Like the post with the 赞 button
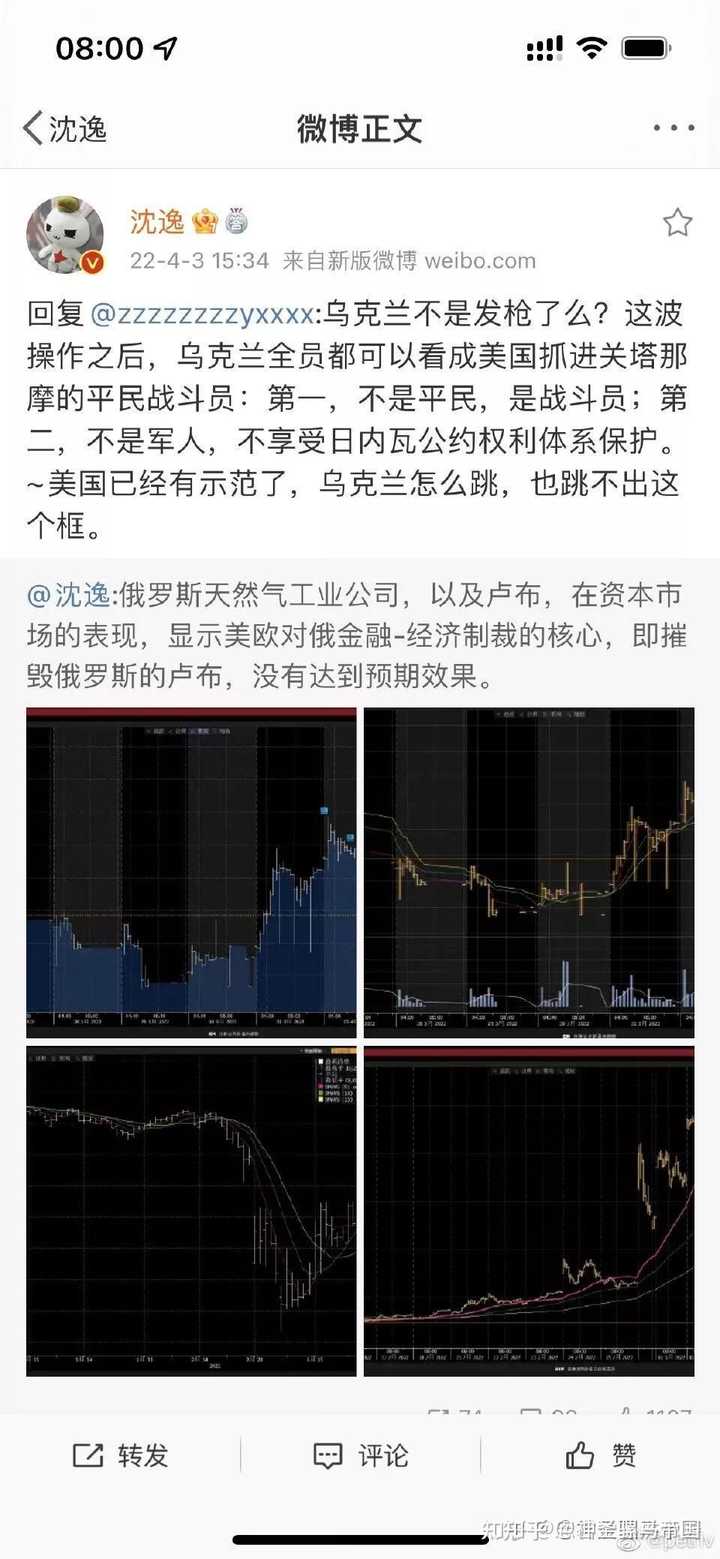 click(600, 1455)
